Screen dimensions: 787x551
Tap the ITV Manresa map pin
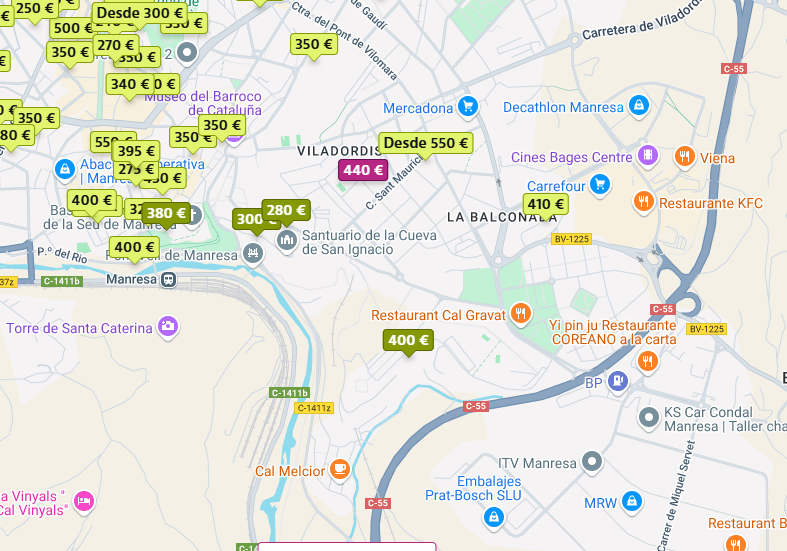[592, 463]
